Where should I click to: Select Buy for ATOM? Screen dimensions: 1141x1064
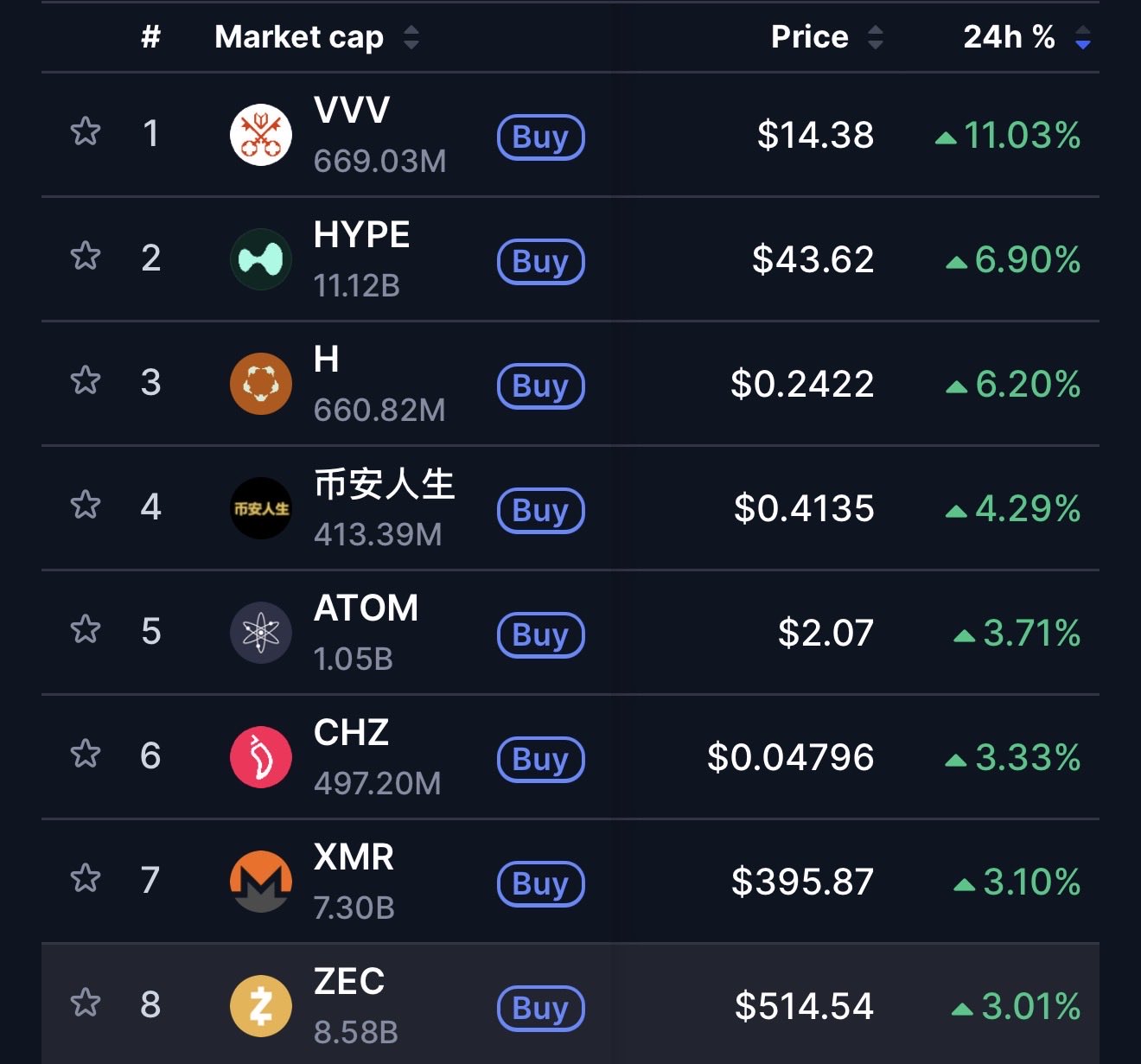(x=541, y=634)
